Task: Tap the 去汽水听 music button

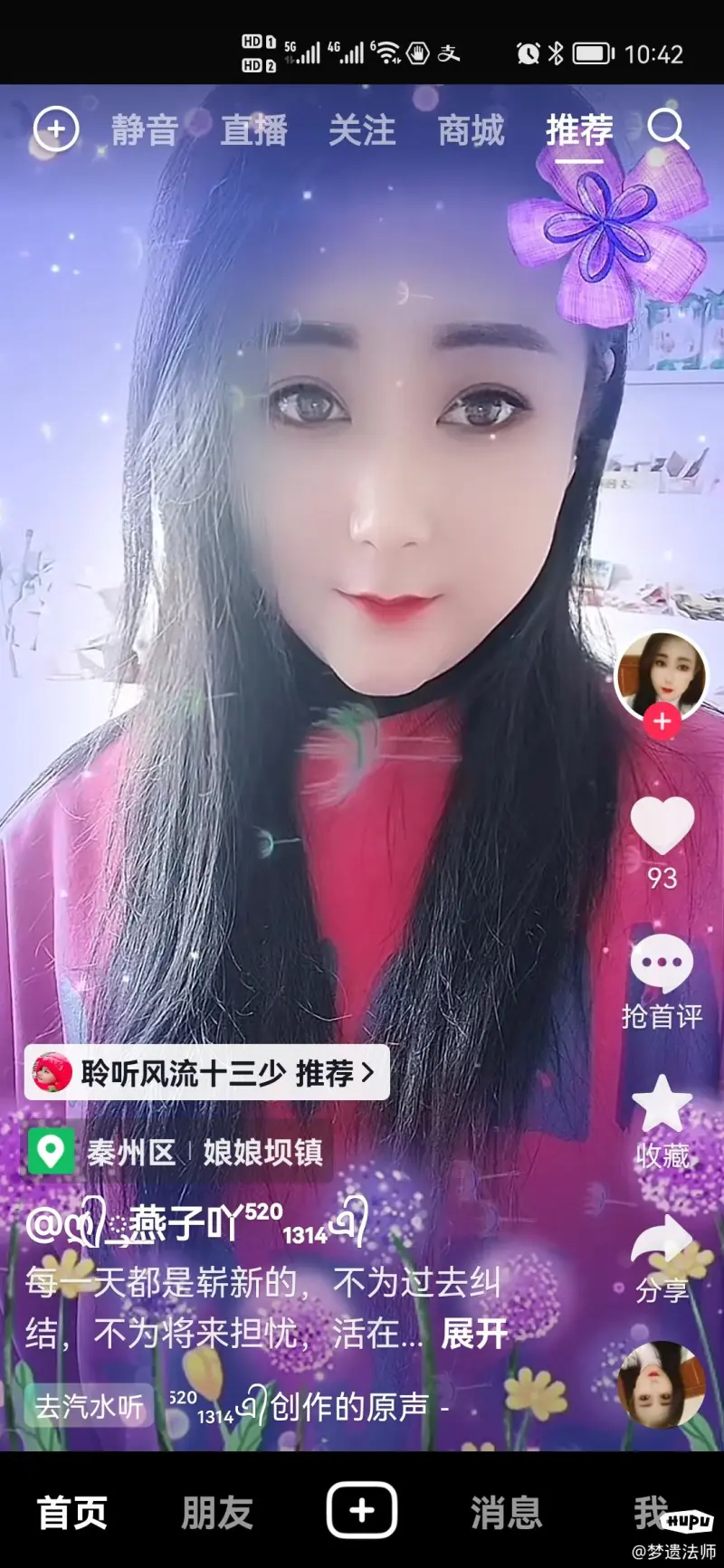Action: click(89, 1406)
